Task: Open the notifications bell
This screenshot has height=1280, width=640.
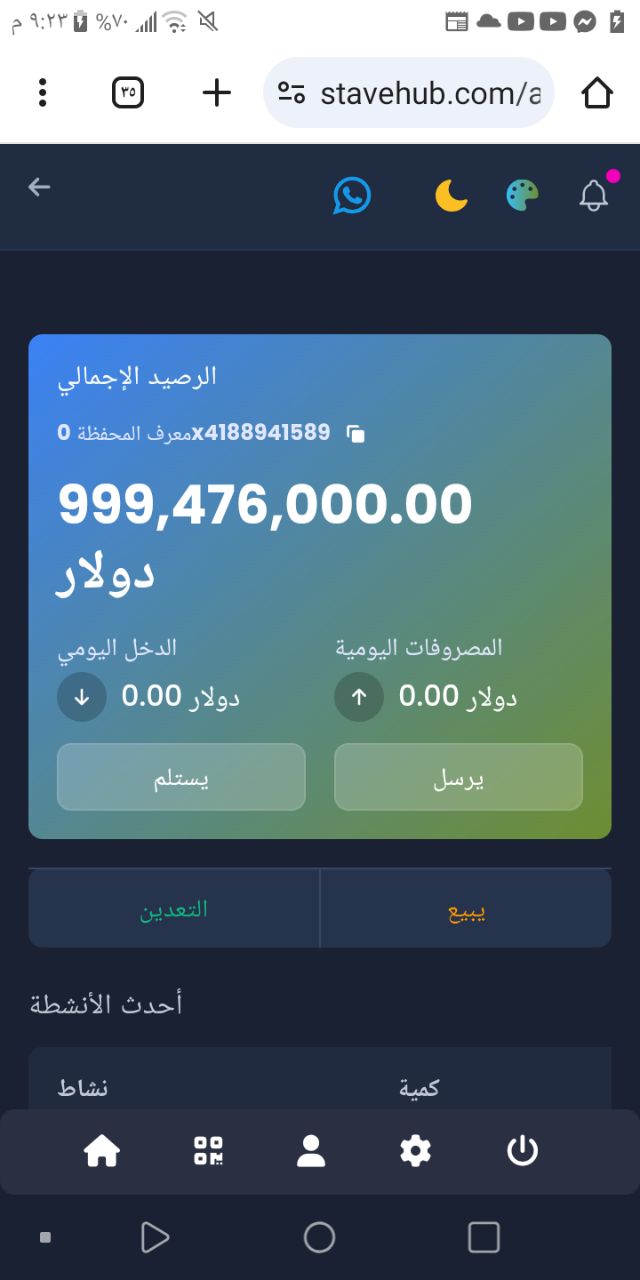Action: click(594, 195)
